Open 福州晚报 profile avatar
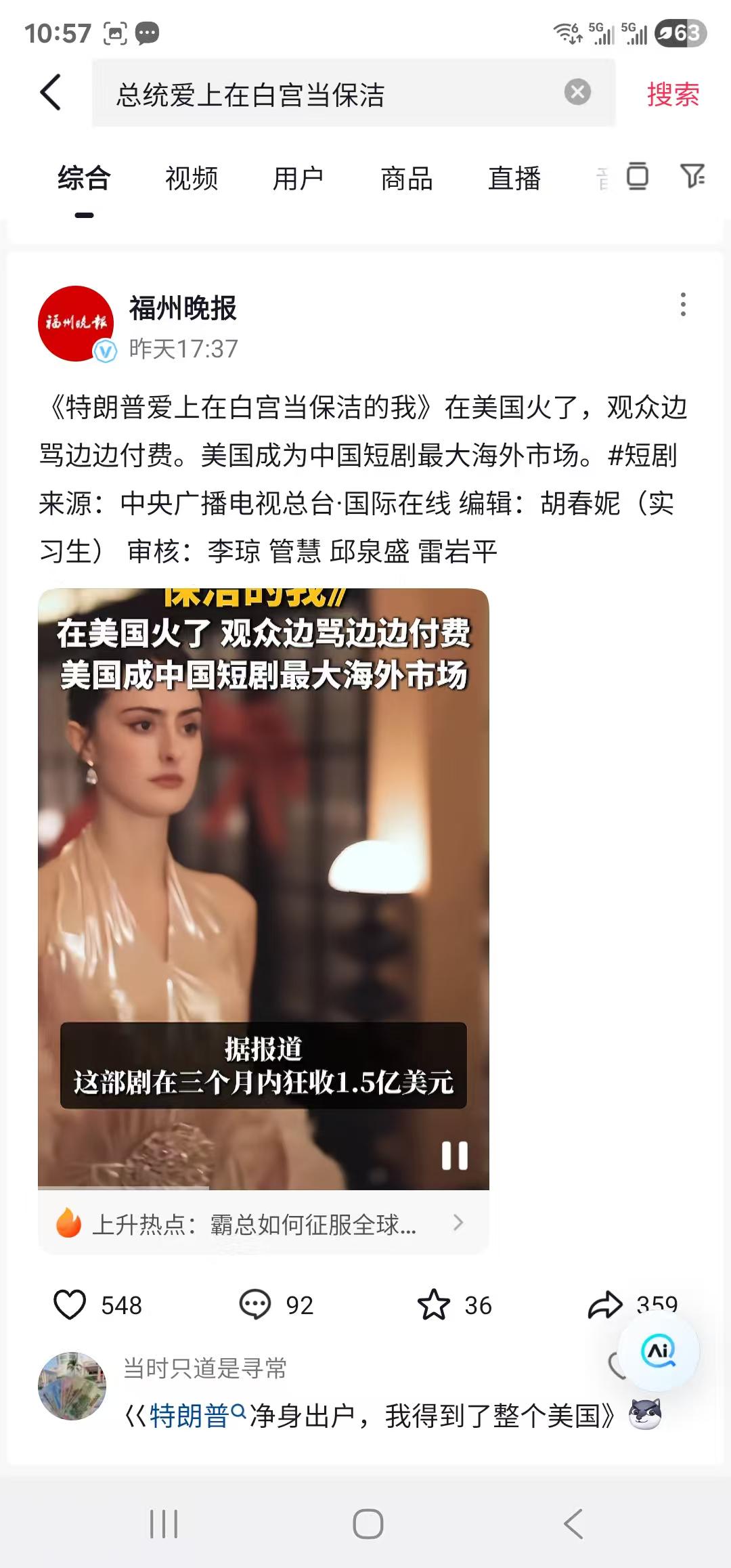Viewport: 731px width, 1568px height. [76, 324]
